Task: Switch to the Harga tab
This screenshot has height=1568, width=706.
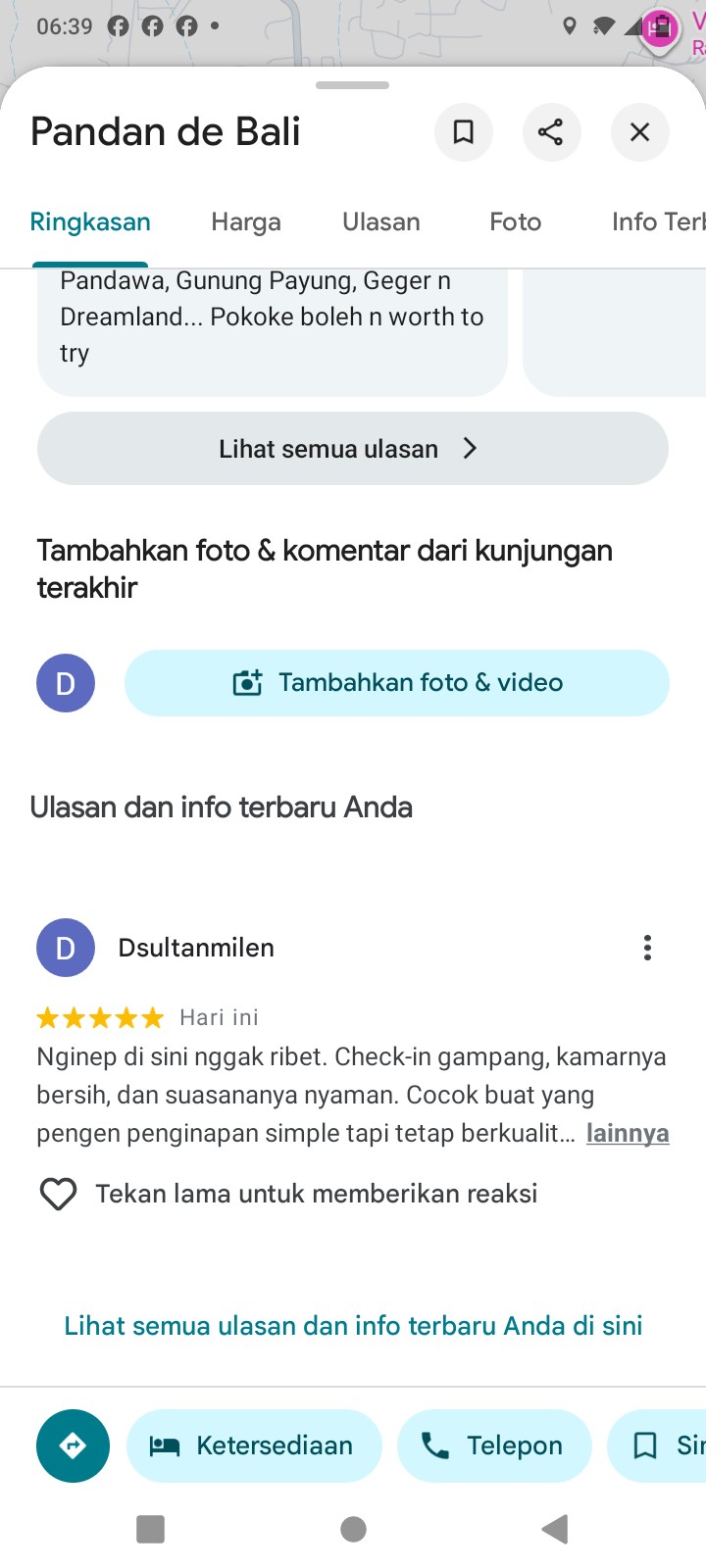Action: (246, 222)
